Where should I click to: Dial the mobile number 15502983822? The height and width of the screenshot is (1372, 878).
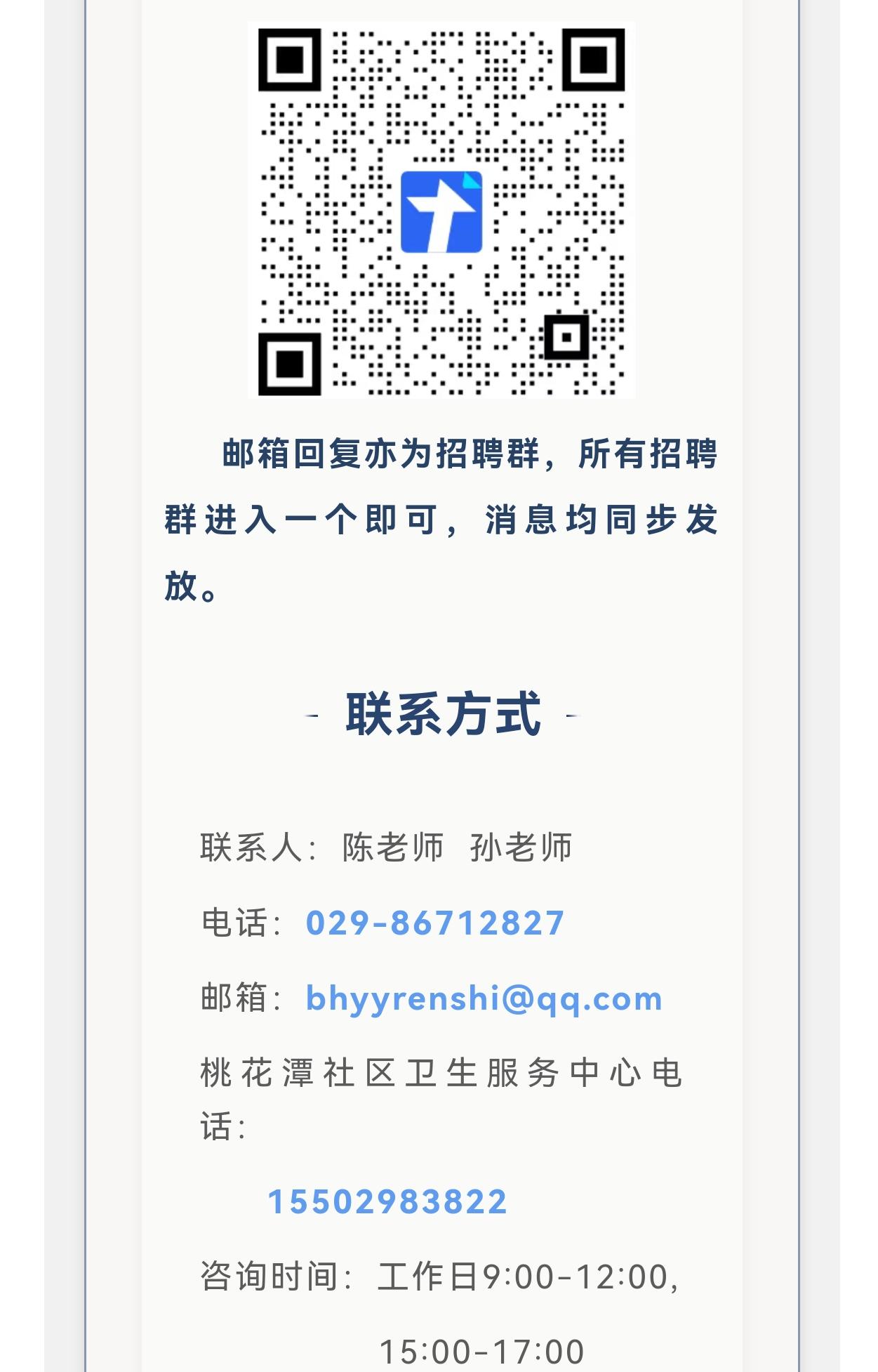click(x=387, y=1202)
